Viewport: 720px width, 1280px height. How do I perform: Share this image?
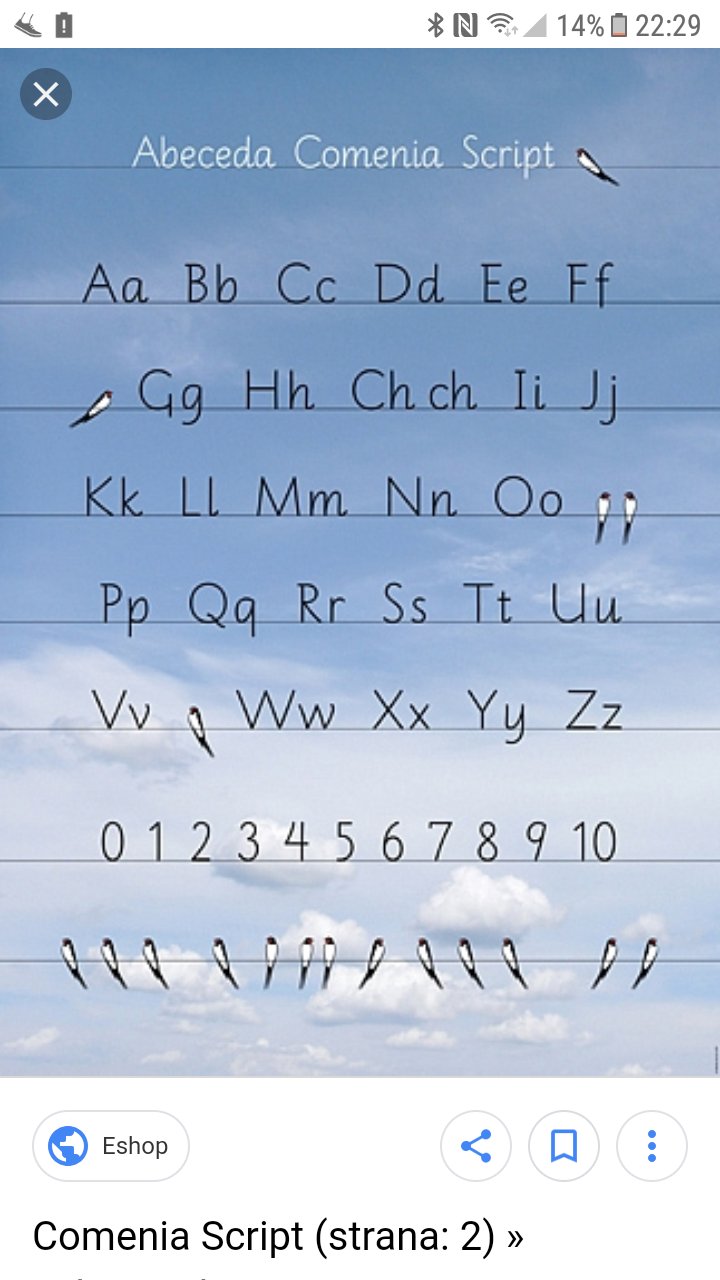point(476,1146)
